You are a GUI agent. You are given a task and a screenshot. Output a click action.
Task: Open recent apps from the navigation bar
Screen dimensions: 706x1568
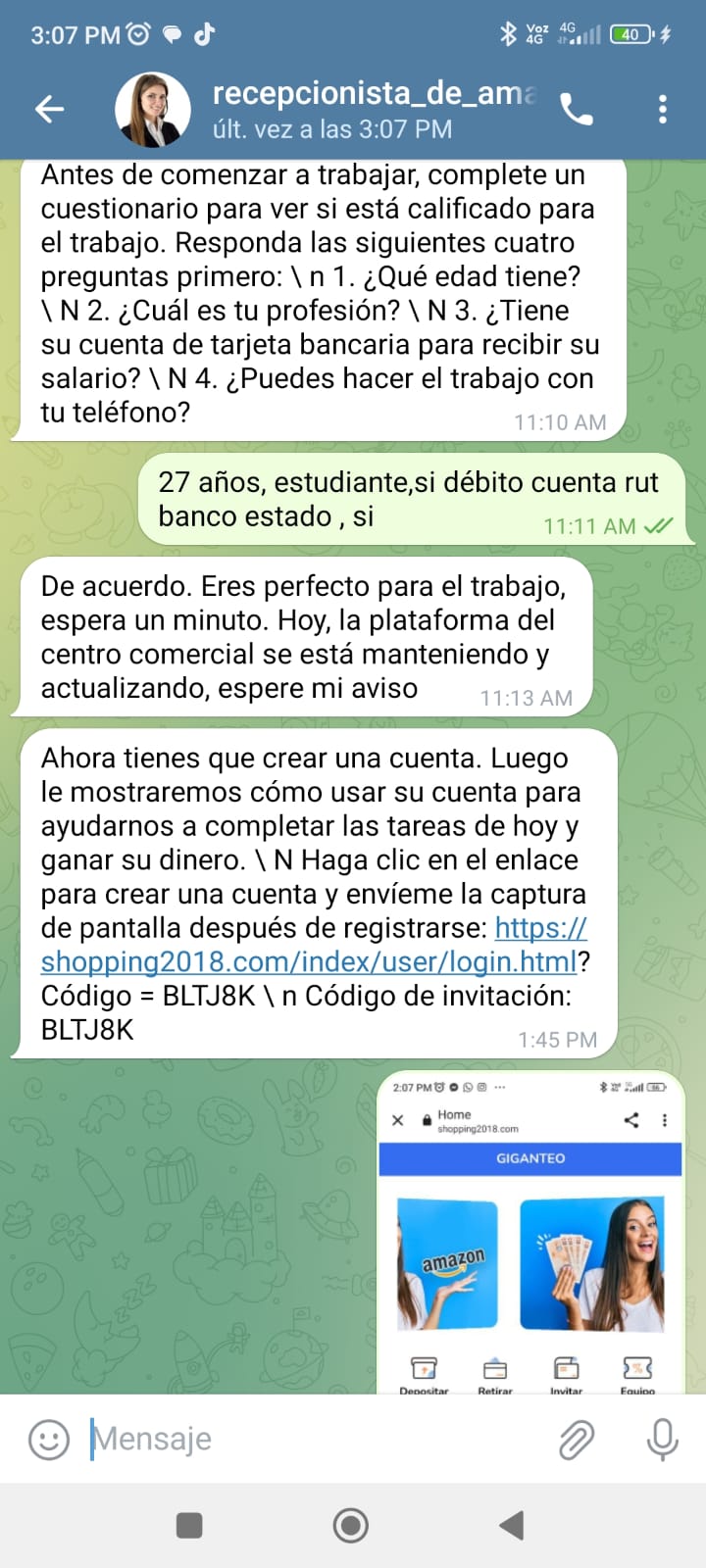pyautogui.click(x=189, y=1525)
